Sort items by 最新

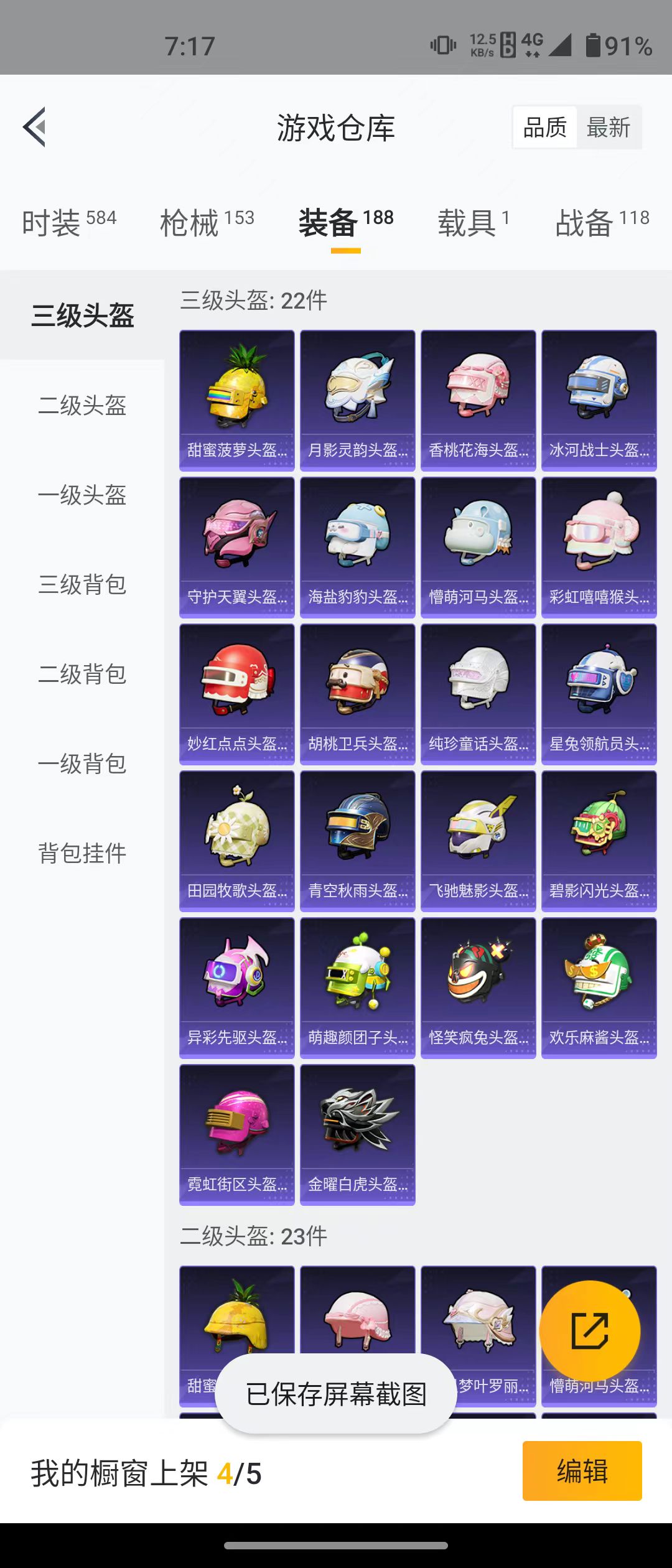coord(608,128)
